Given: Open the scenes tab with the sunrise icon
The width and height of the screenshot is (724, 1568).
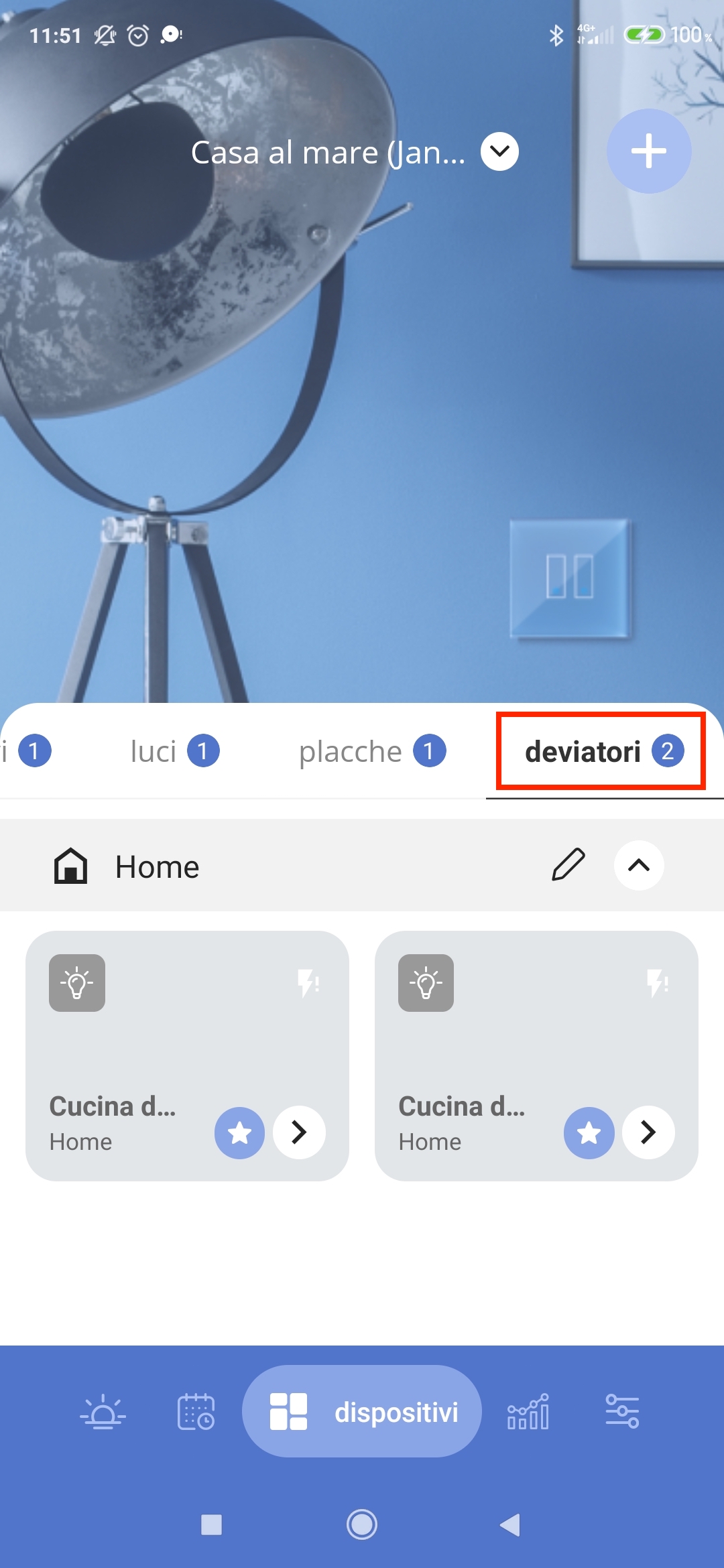Looking at the screenshot, I should [103, 1412].
